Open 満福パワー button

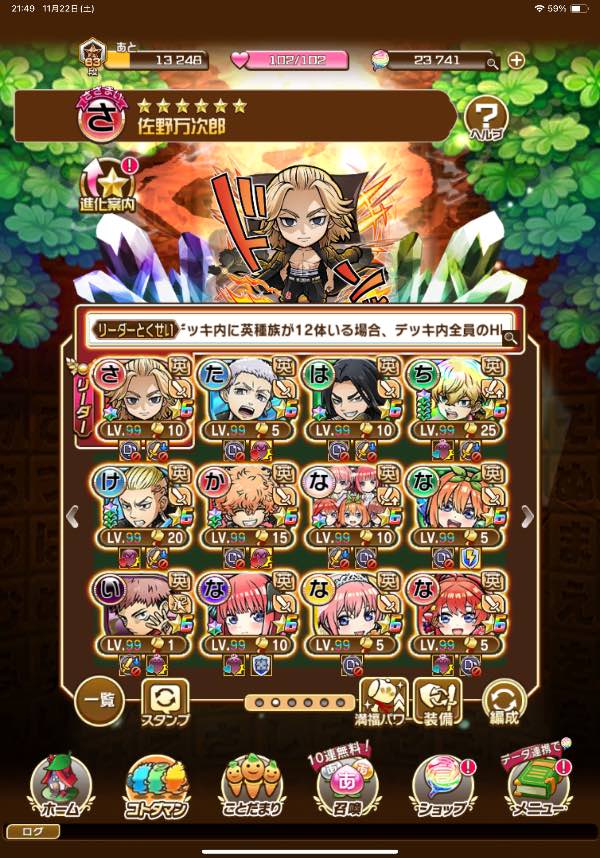click(x=383, y=703)
